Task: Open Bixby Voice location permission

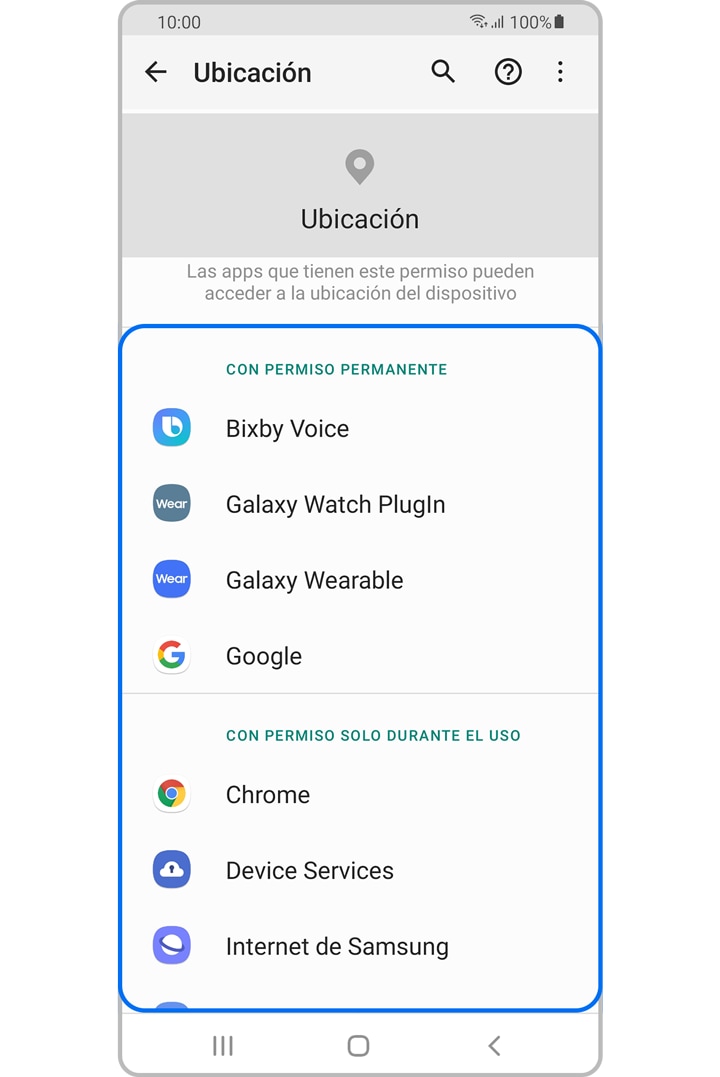Action: [x=287, y=429]
